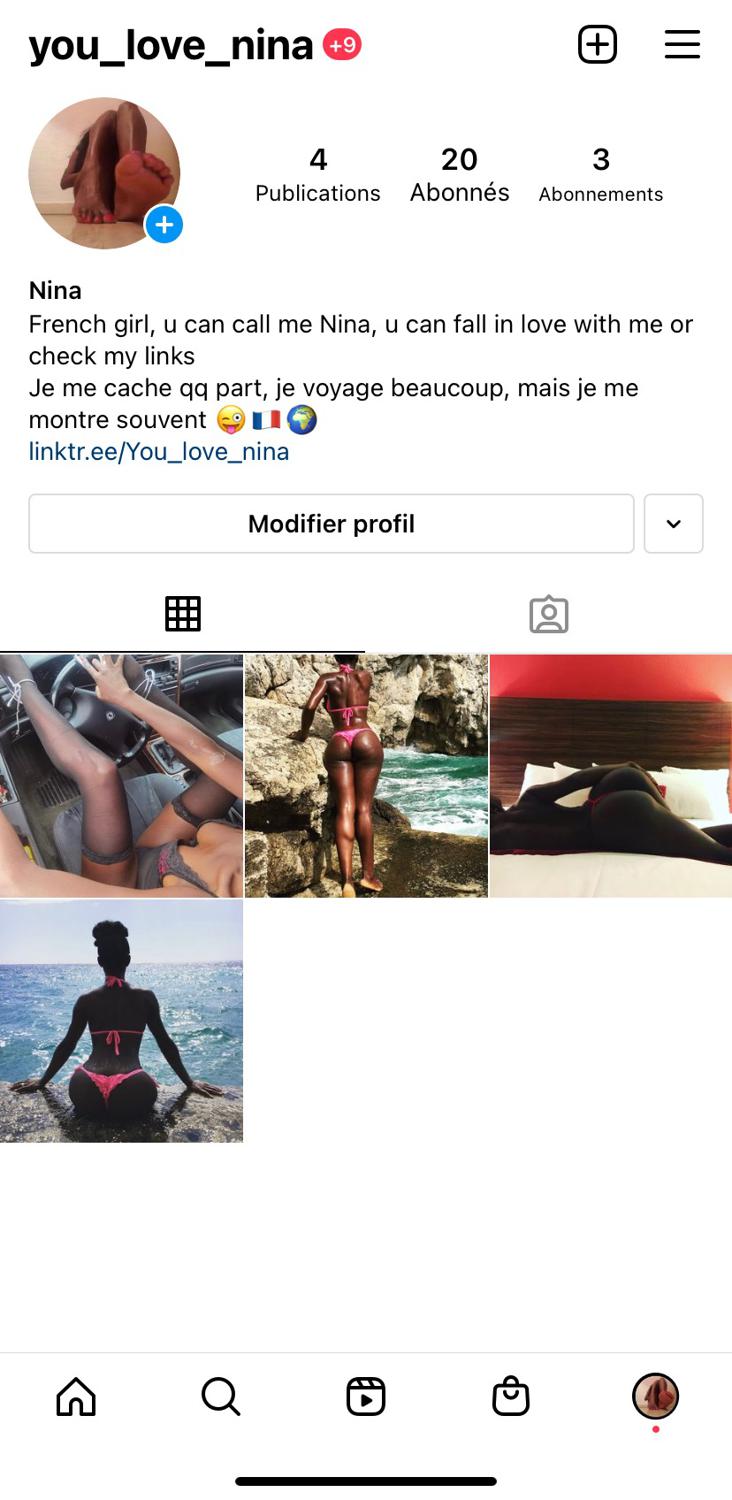Screen dimensions: 732x1500
Task: Switch to the tagged photos tab
Action: pyautogui.click(x=548, y=614)
